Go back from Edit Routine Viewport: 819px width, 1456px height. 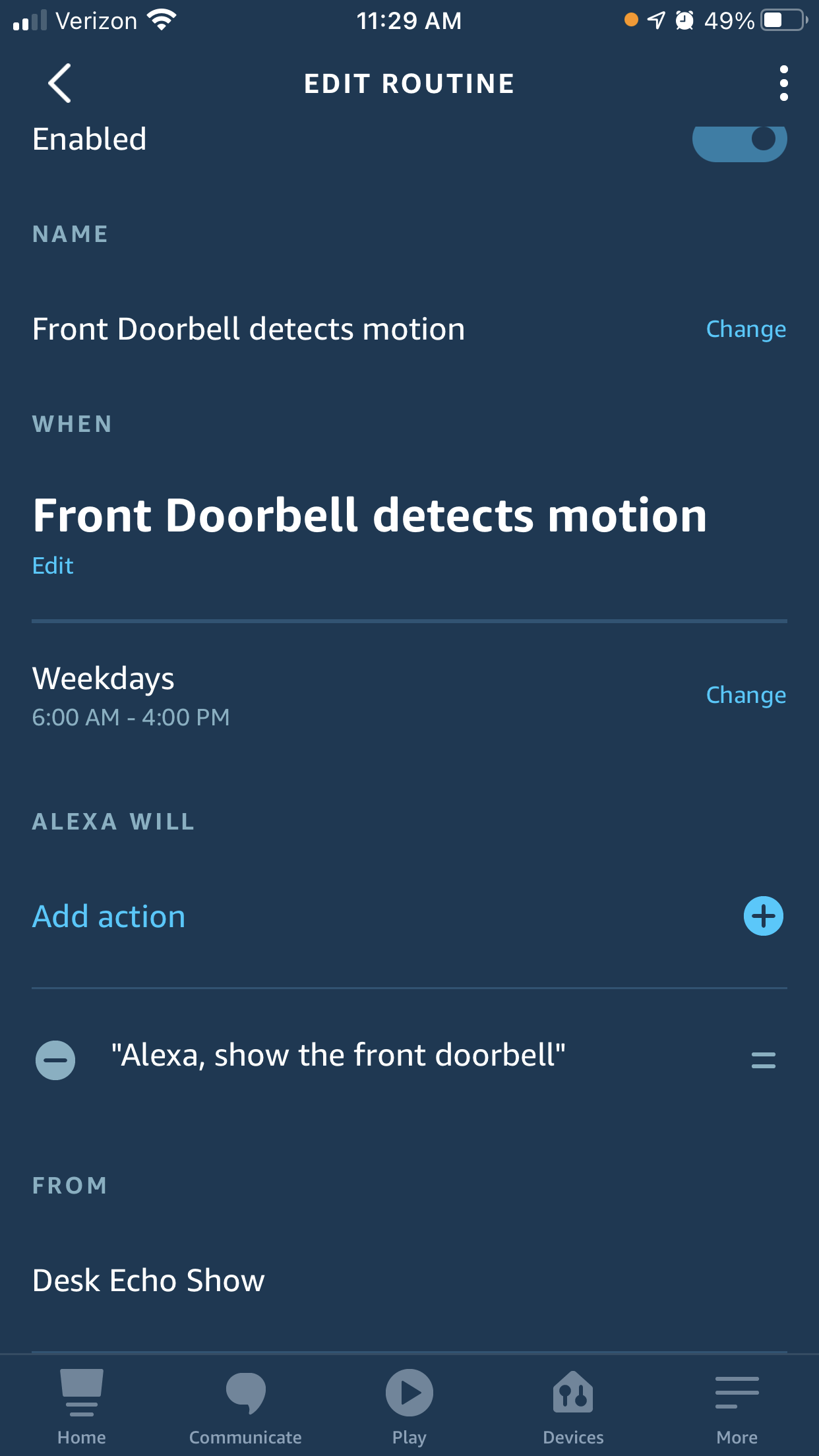click(x=59, y=84)
